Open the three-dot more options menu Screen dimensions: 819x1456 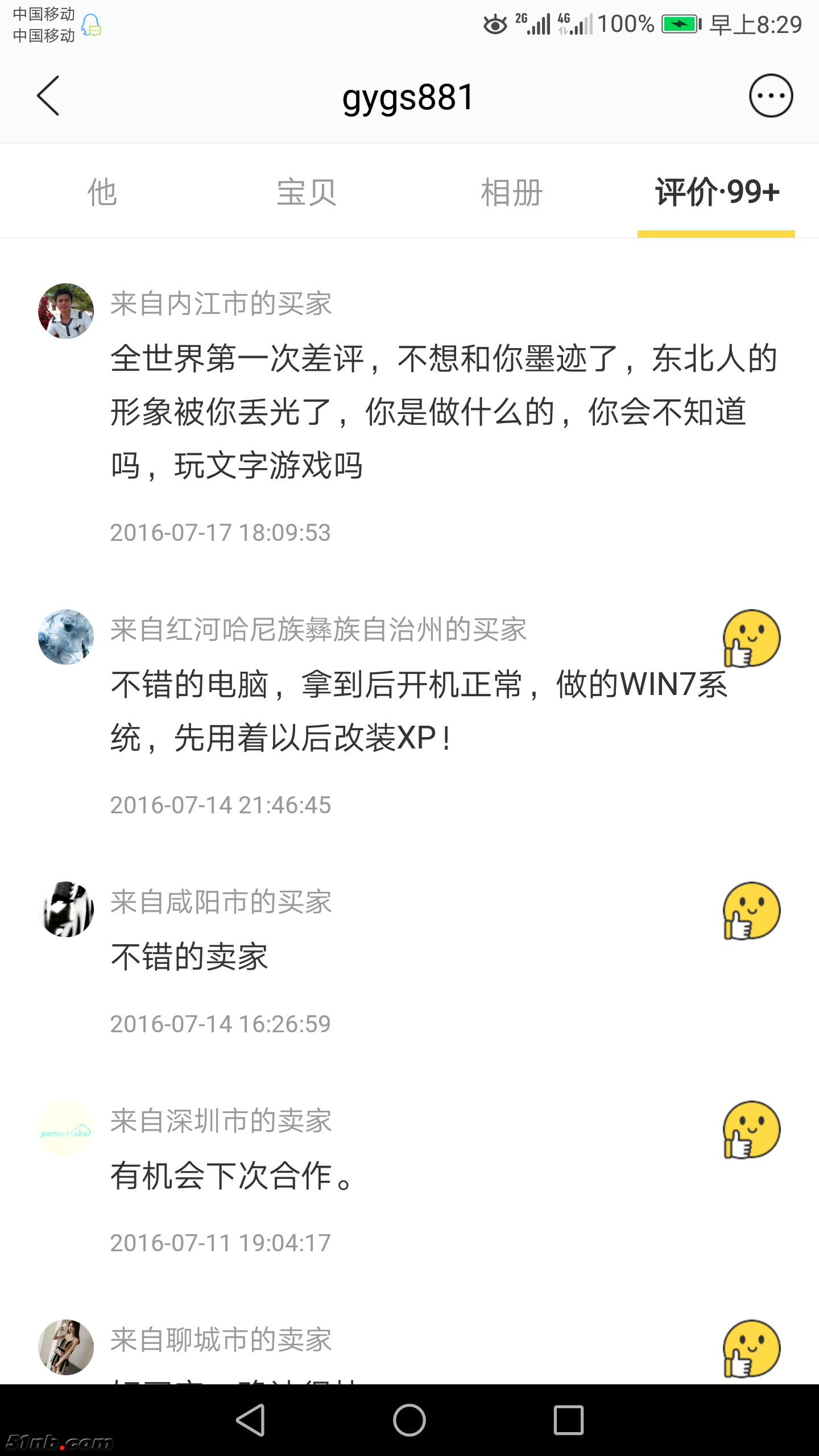[771, 96]
